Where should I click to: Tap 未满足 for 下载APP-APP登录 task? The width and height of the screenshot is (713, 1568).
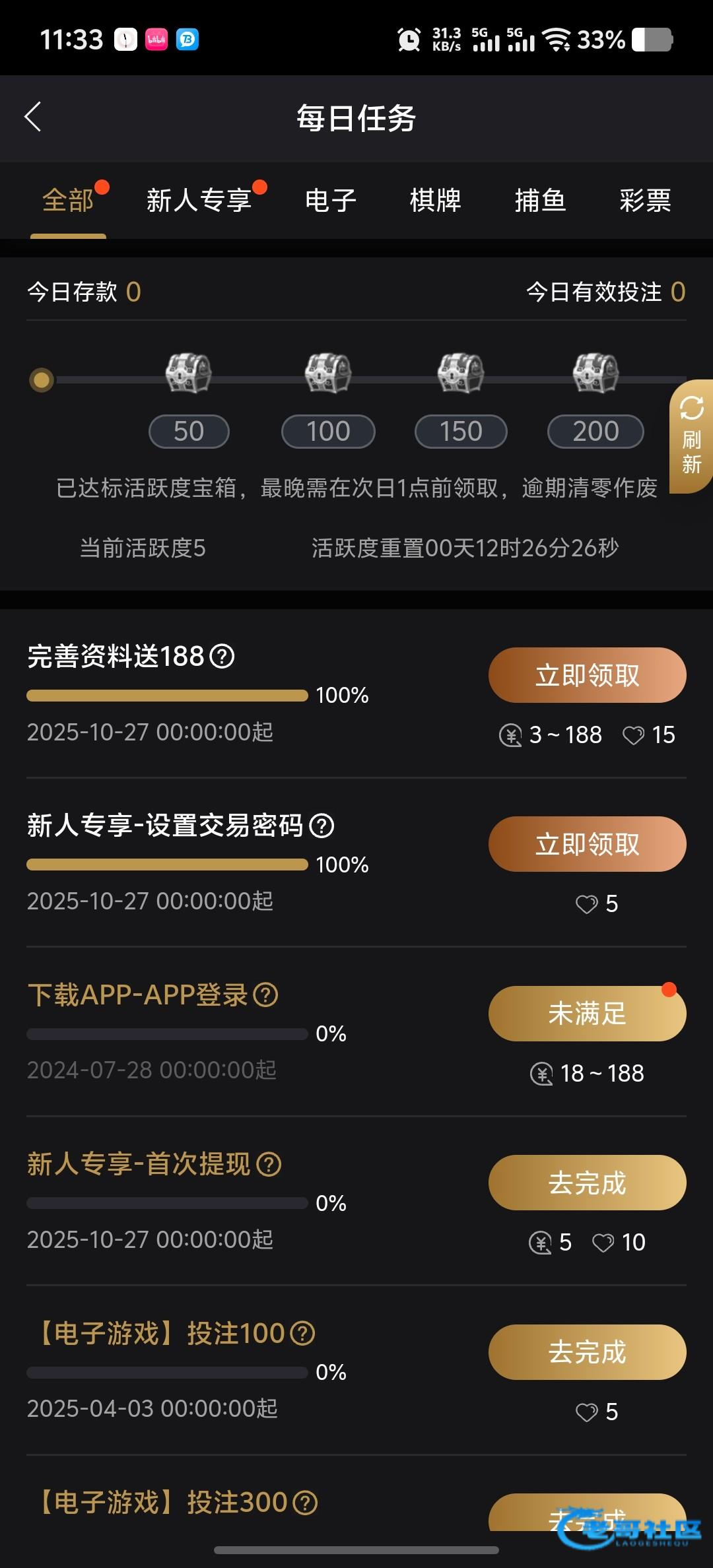click(587, 1014)
